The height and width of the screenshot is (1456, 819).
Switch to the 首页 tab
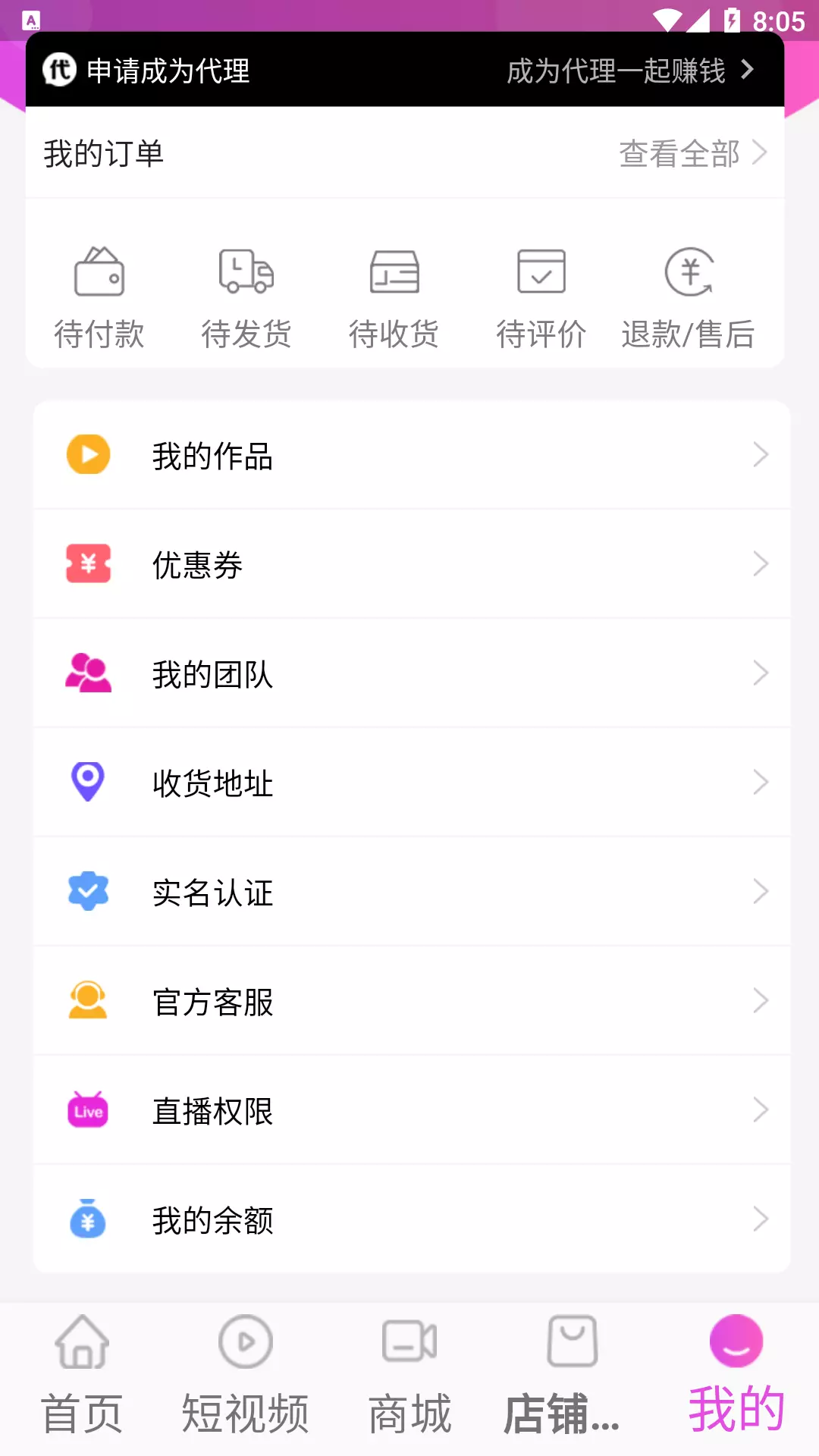82,1375
